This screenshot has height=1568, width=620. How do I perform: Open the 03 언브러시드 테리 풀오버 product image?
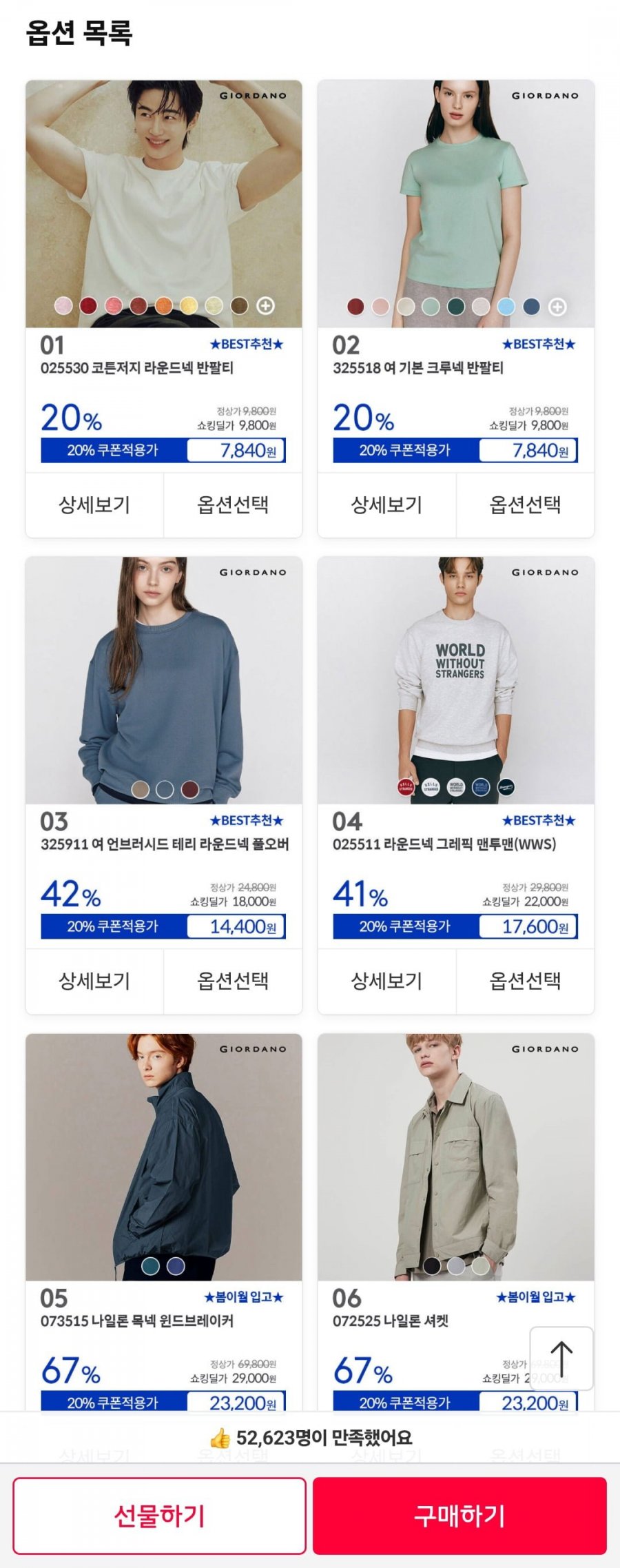164,675
